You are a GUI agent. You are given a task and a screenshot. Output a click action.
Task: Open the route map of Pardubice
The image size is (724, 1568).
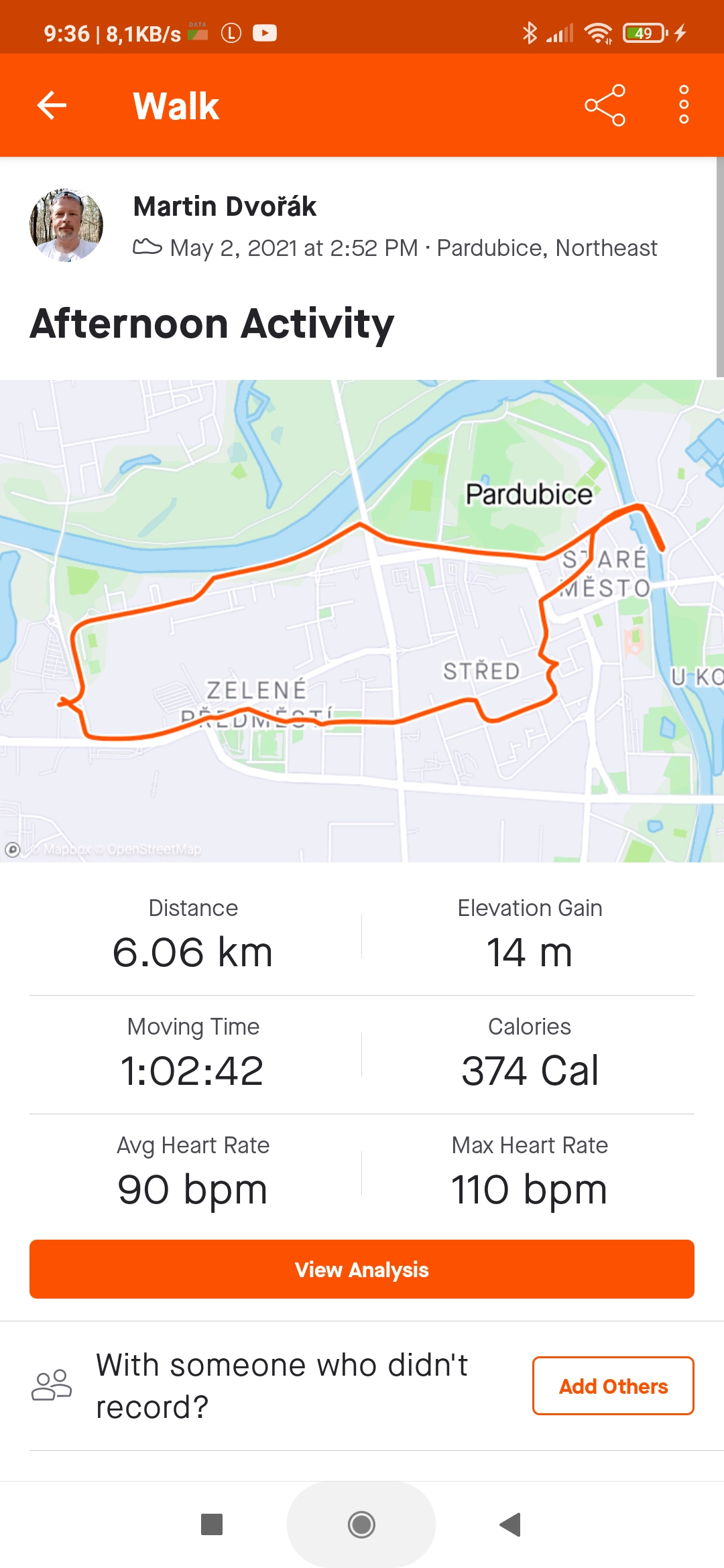click(x=362, y=621)
